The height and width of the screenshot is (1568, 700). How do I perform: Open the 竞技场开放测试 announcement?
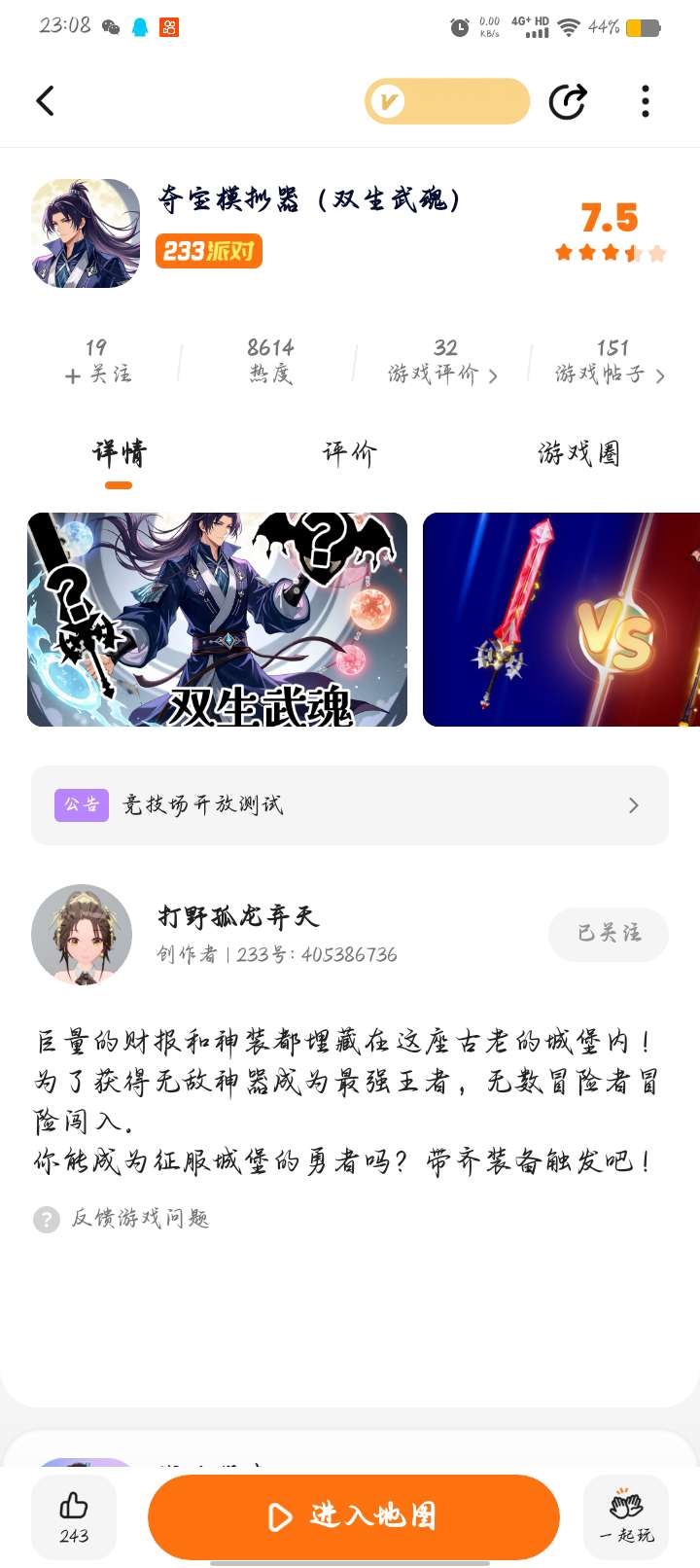pos(350,805)
